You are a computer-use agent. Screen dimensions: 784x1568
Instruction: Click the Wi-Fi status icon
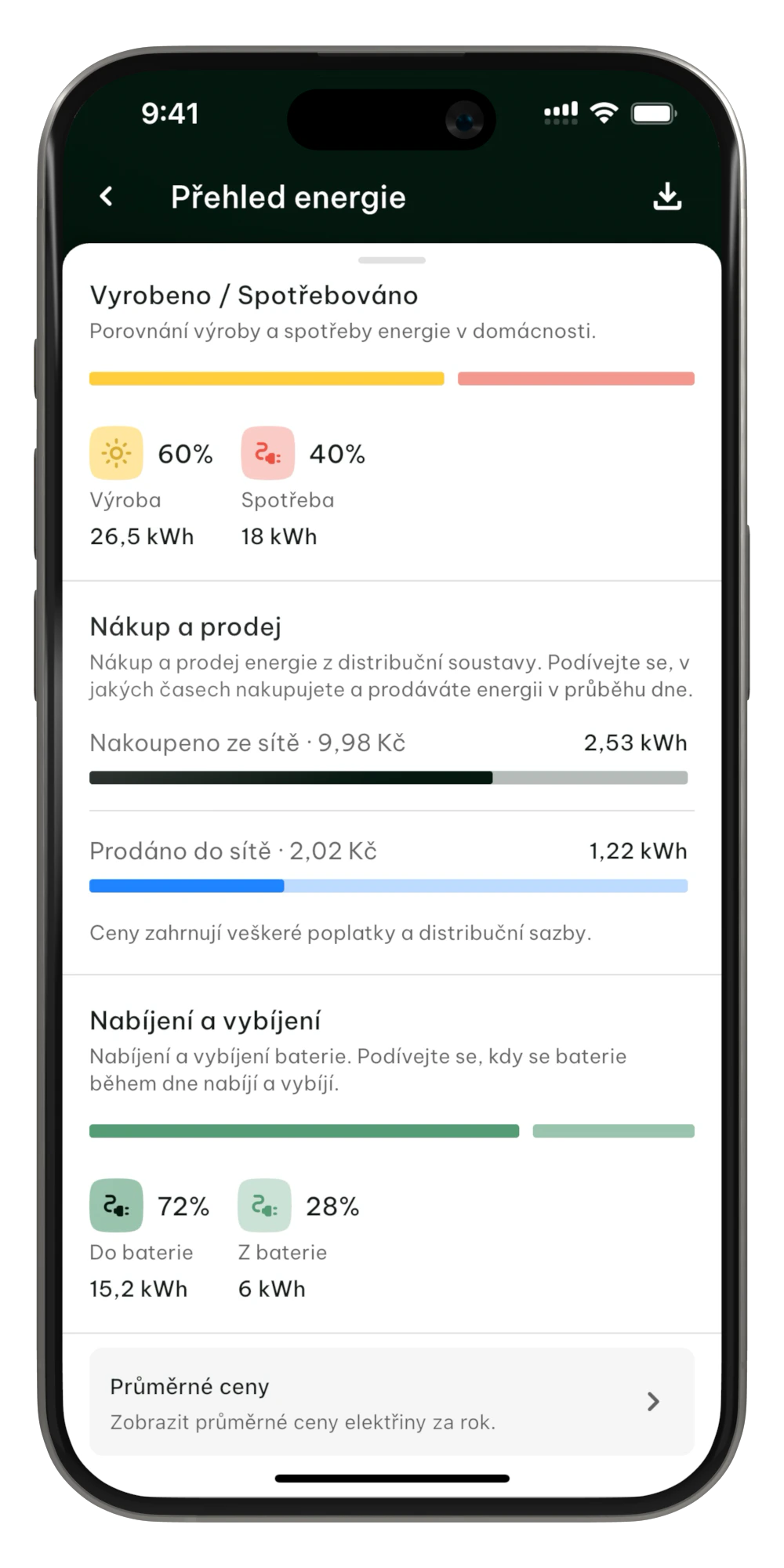tap(603, 114)
